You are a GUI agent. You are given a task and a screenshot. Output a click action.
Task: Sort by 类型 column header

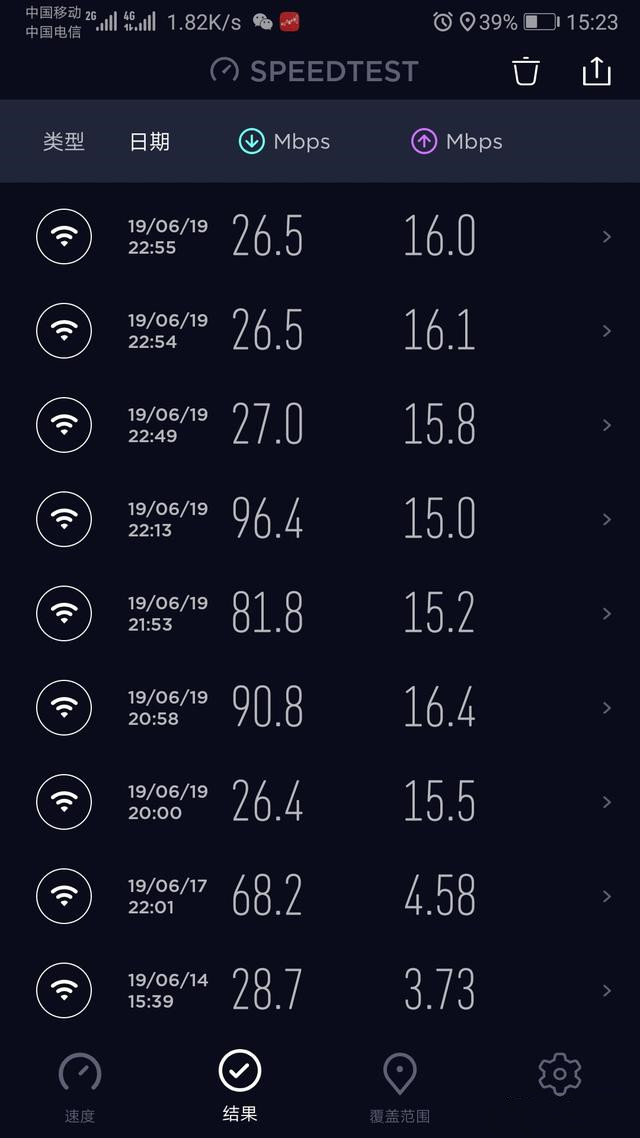(64, 142)
